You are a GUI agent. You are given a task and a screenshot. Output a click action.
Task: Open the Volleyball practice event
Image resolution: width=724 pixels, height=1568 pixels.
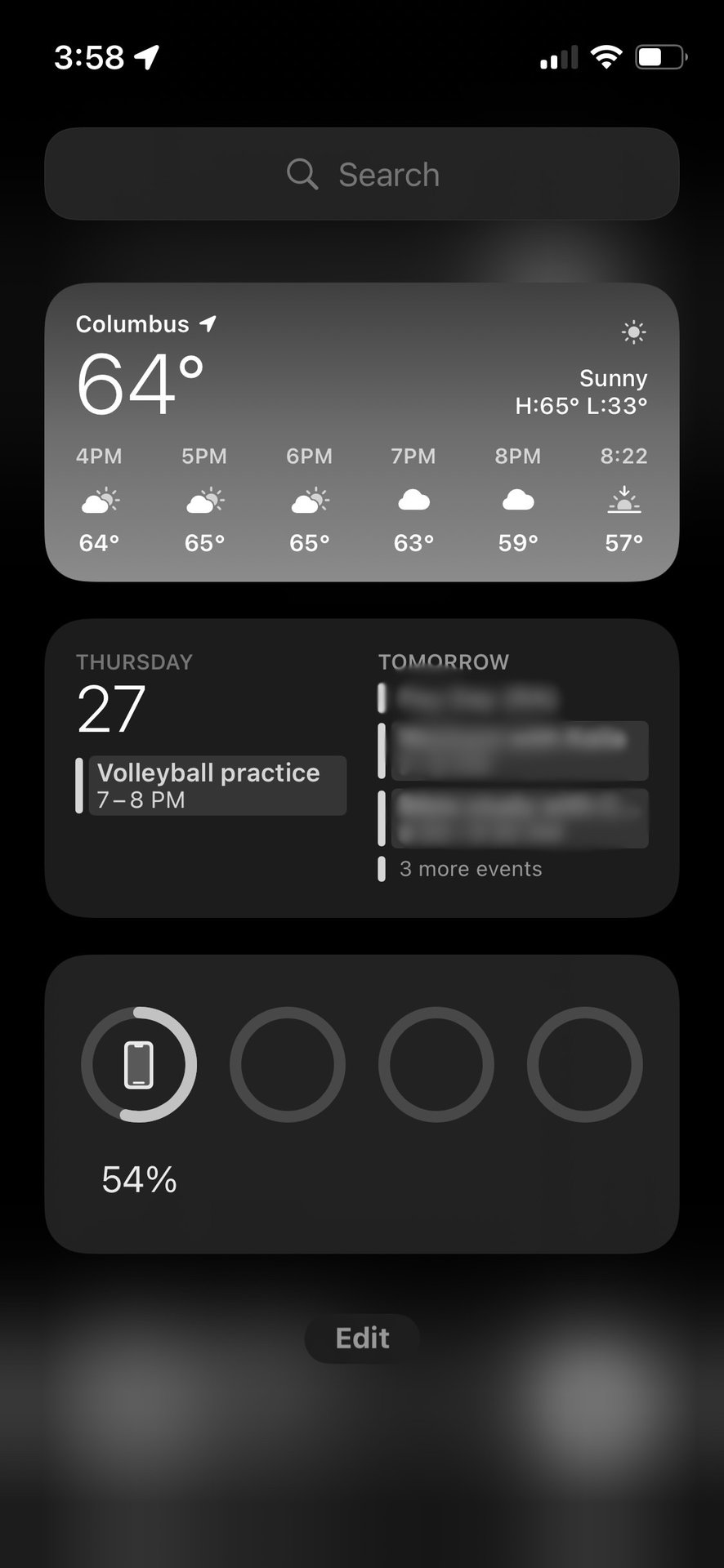[217, 785]
